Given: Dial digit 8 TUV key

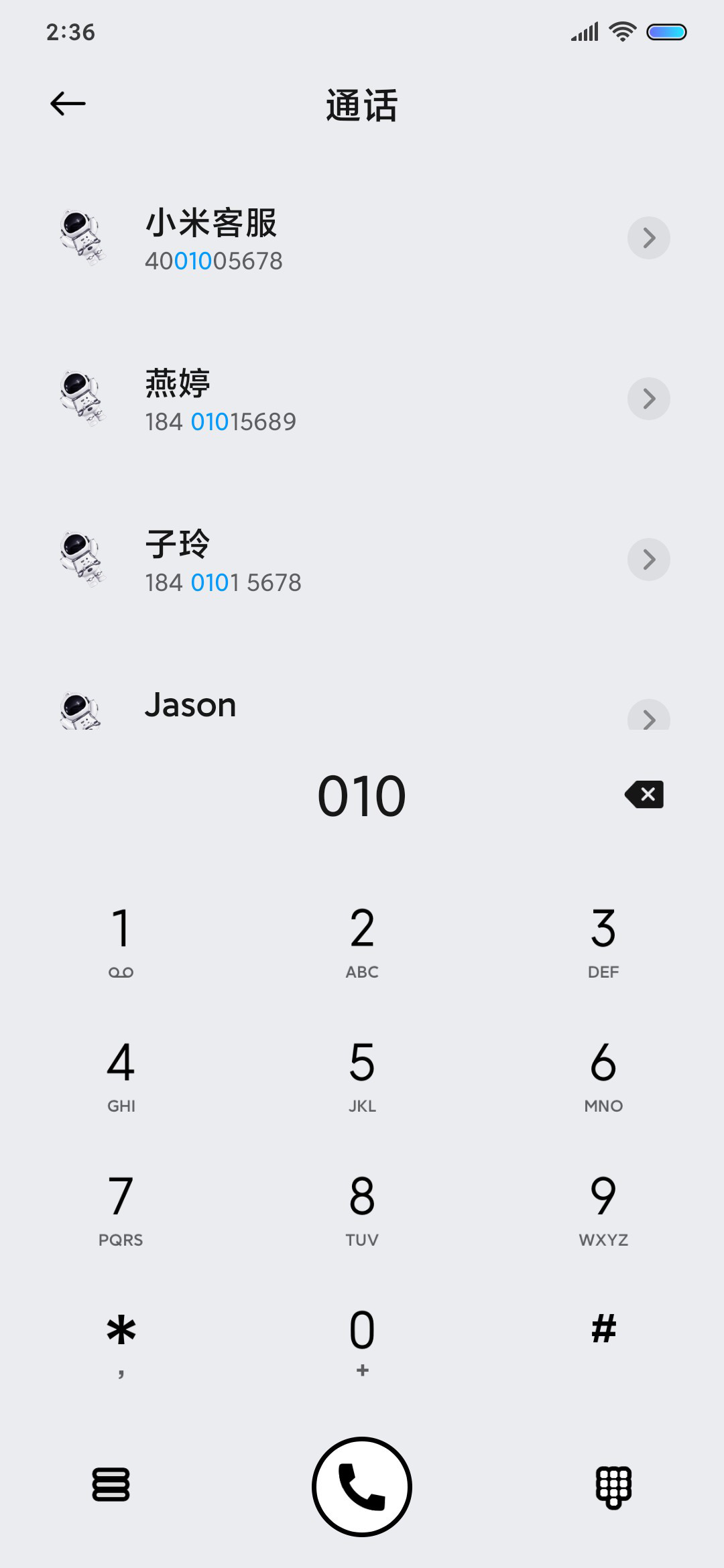Looking at the screenshot, I should 362,1209.
